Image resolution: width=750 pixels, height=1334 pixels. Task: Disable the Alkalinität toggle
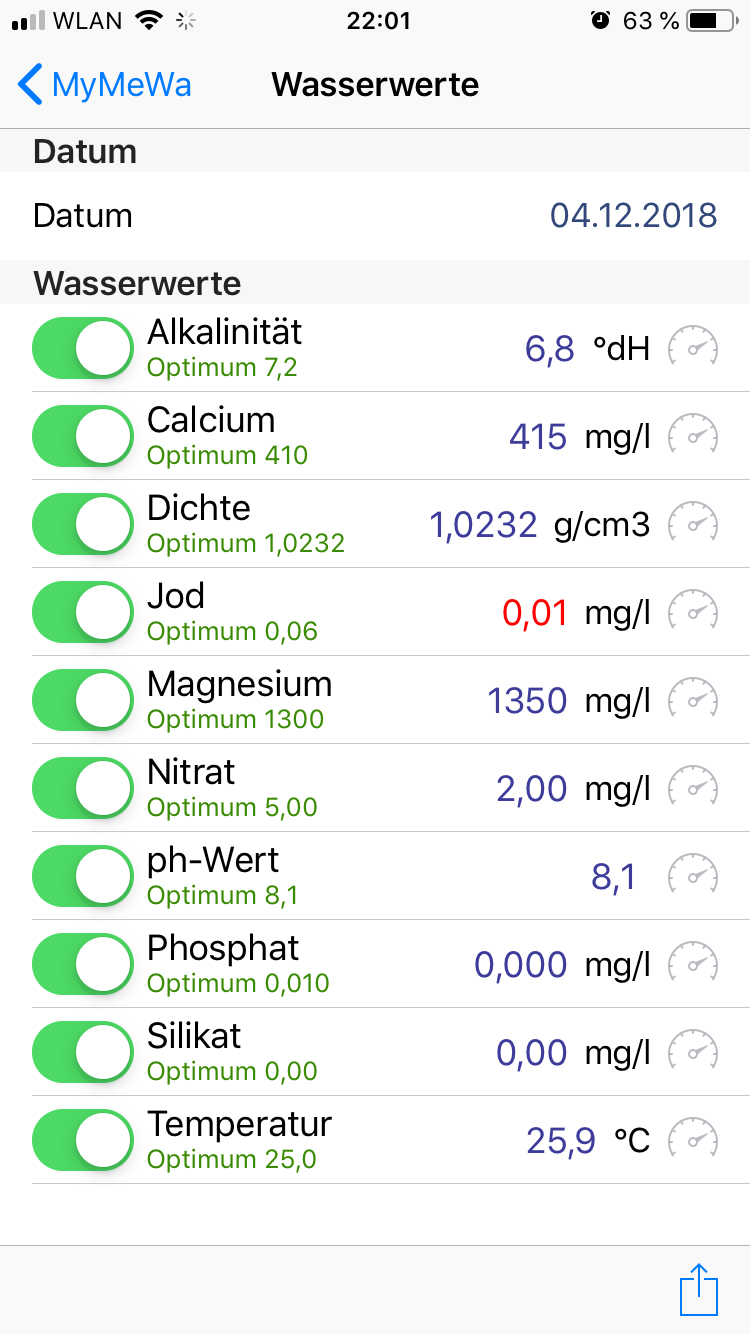[83, 348]
